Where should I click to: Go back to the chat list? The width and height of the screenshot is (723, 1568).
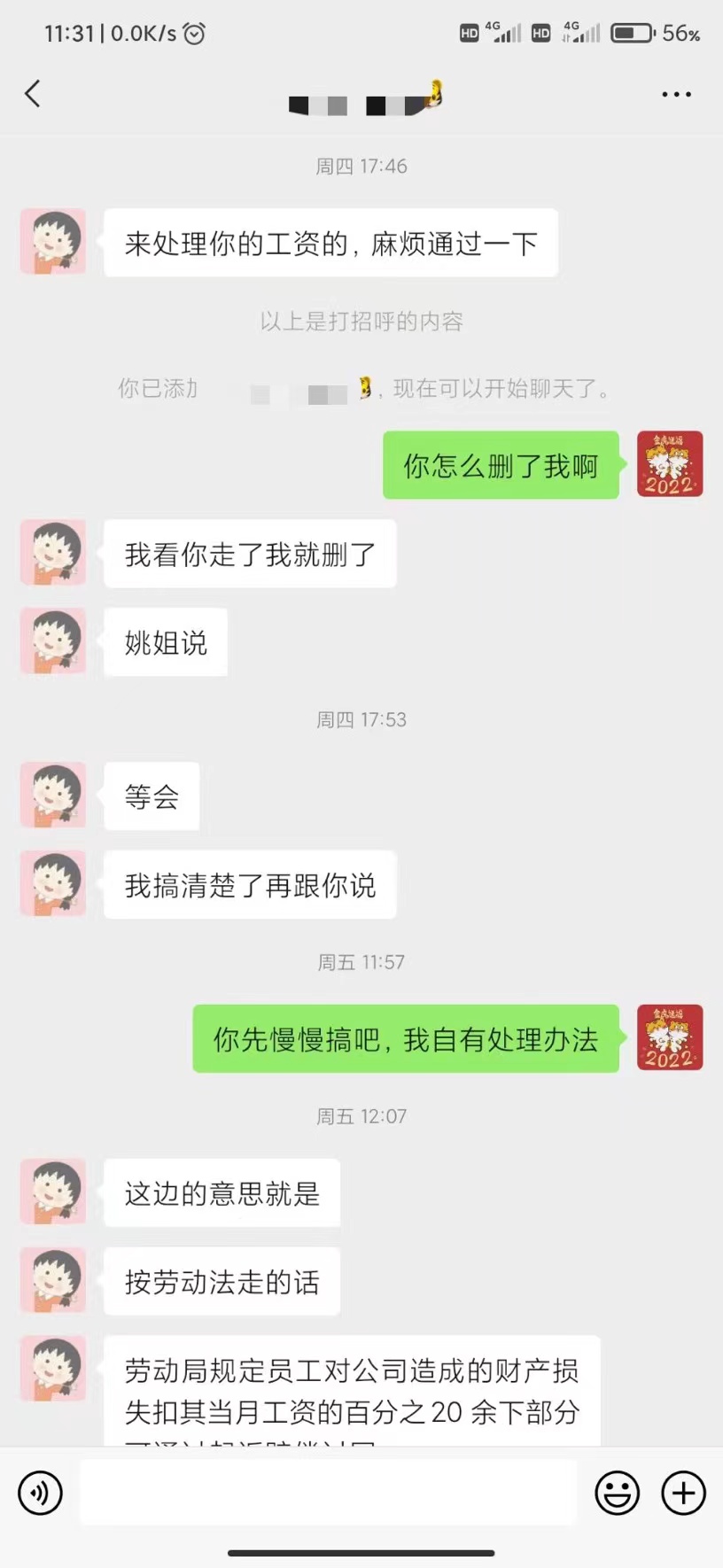[33, 93]
